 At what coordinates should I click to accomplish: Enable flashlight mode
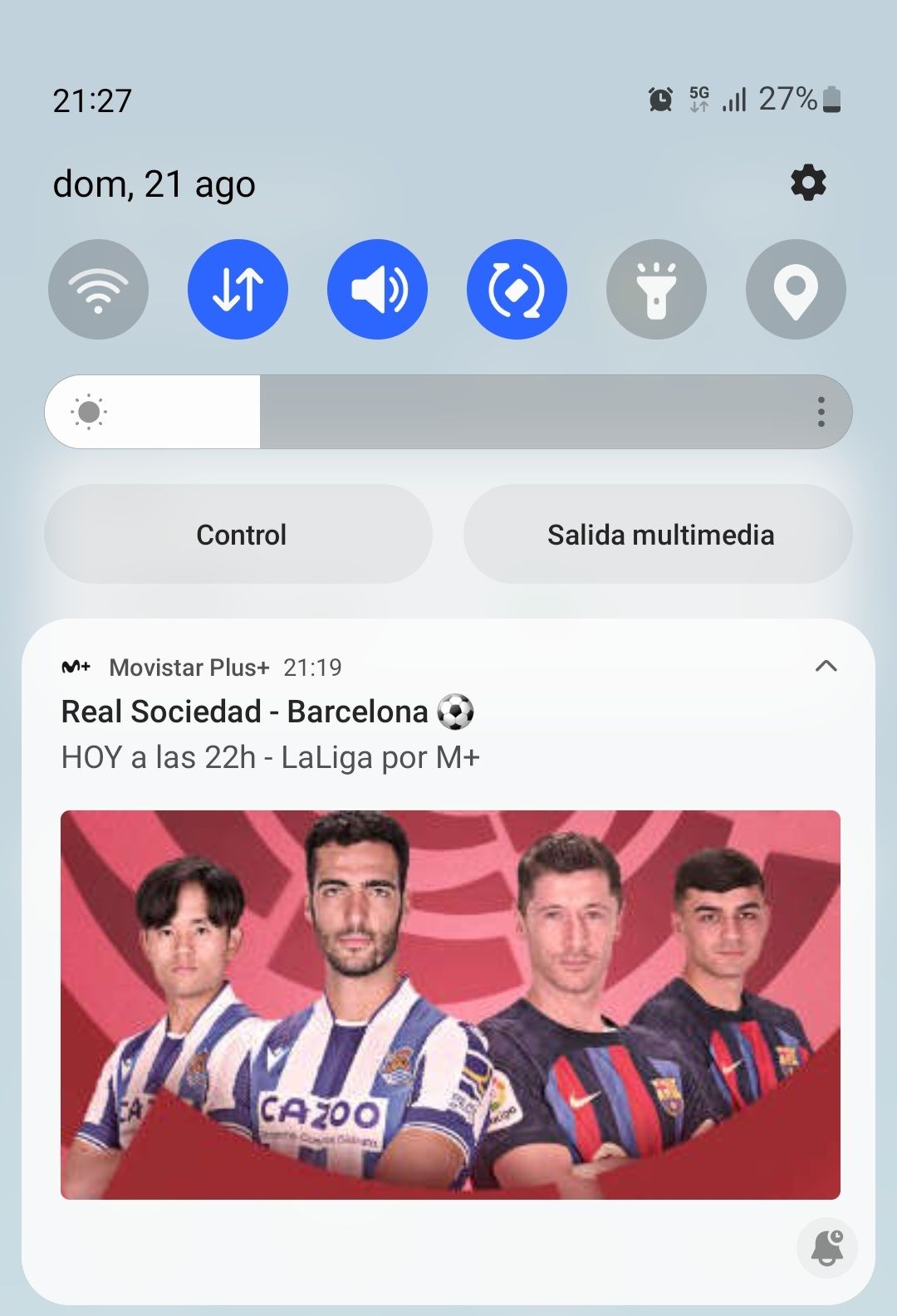(656, 289)
